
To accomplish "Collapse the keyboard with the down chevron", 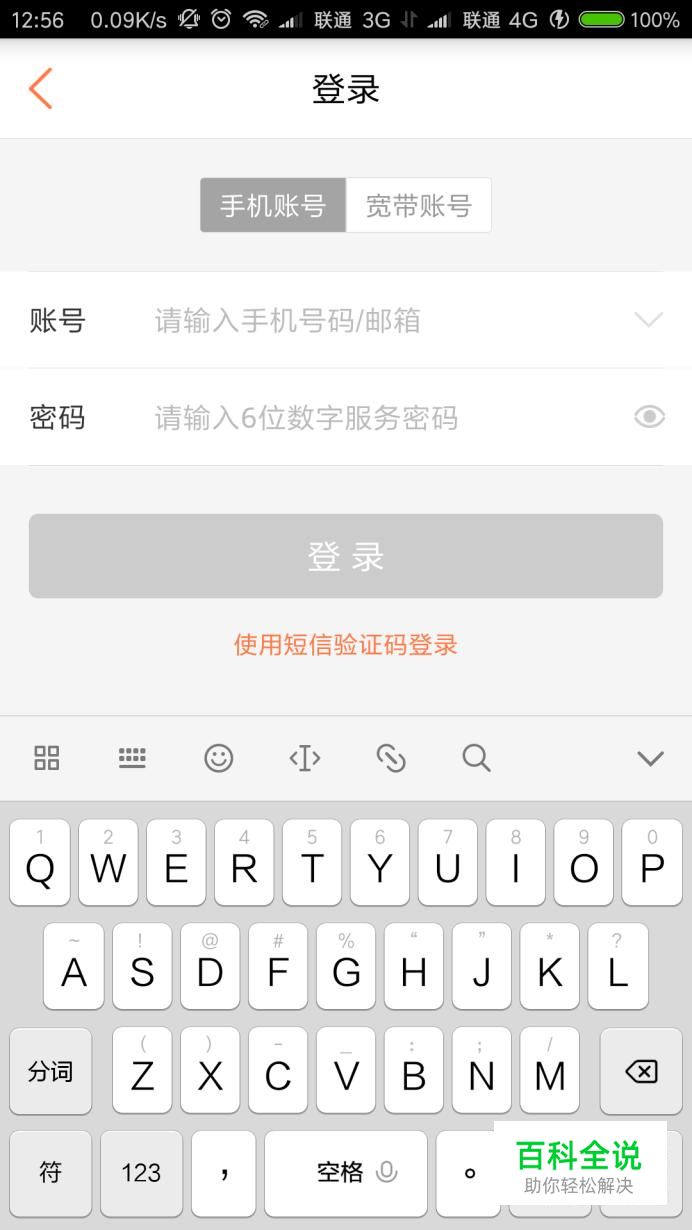I will click(650, 758).
